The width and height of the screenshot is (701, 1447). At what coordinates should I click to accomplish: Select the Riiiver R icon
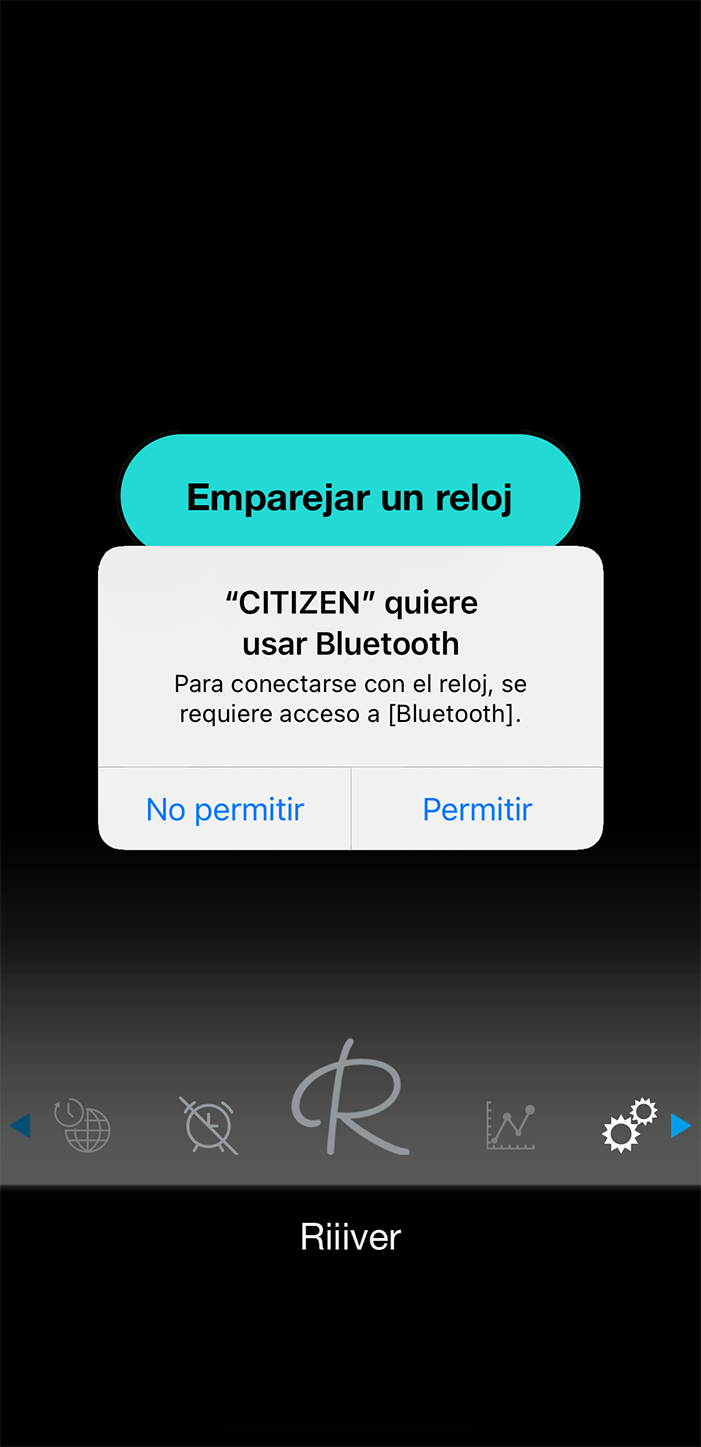point(350,1098)
